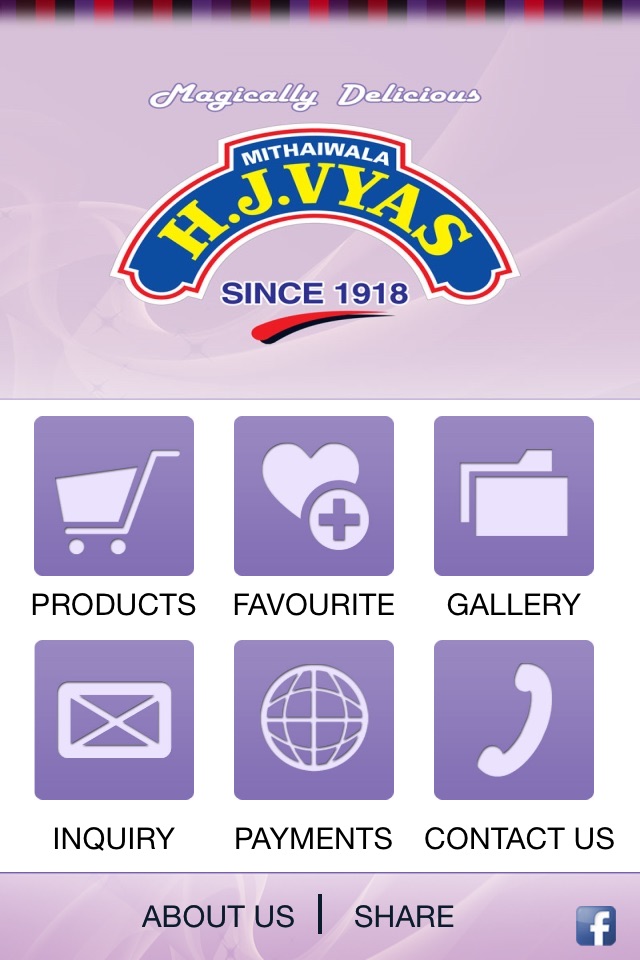Viewport: 640px width, 960px height.
Task: Go to Payments
Action: (x=314, y=720)
